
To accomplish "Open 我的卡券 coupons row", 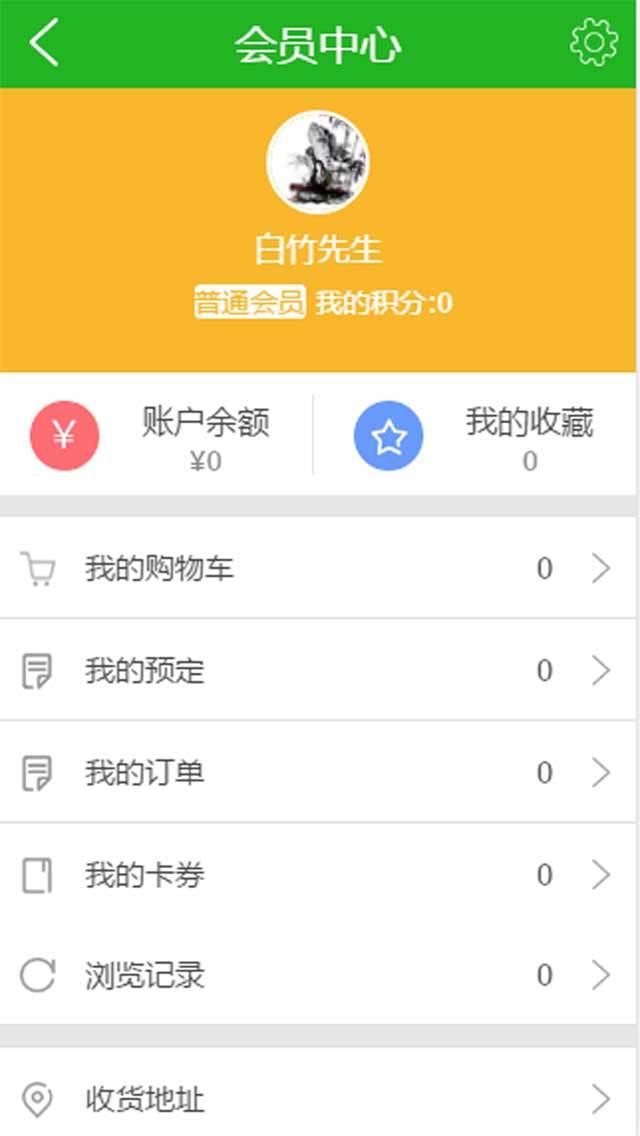I will (x=318, y=875).
